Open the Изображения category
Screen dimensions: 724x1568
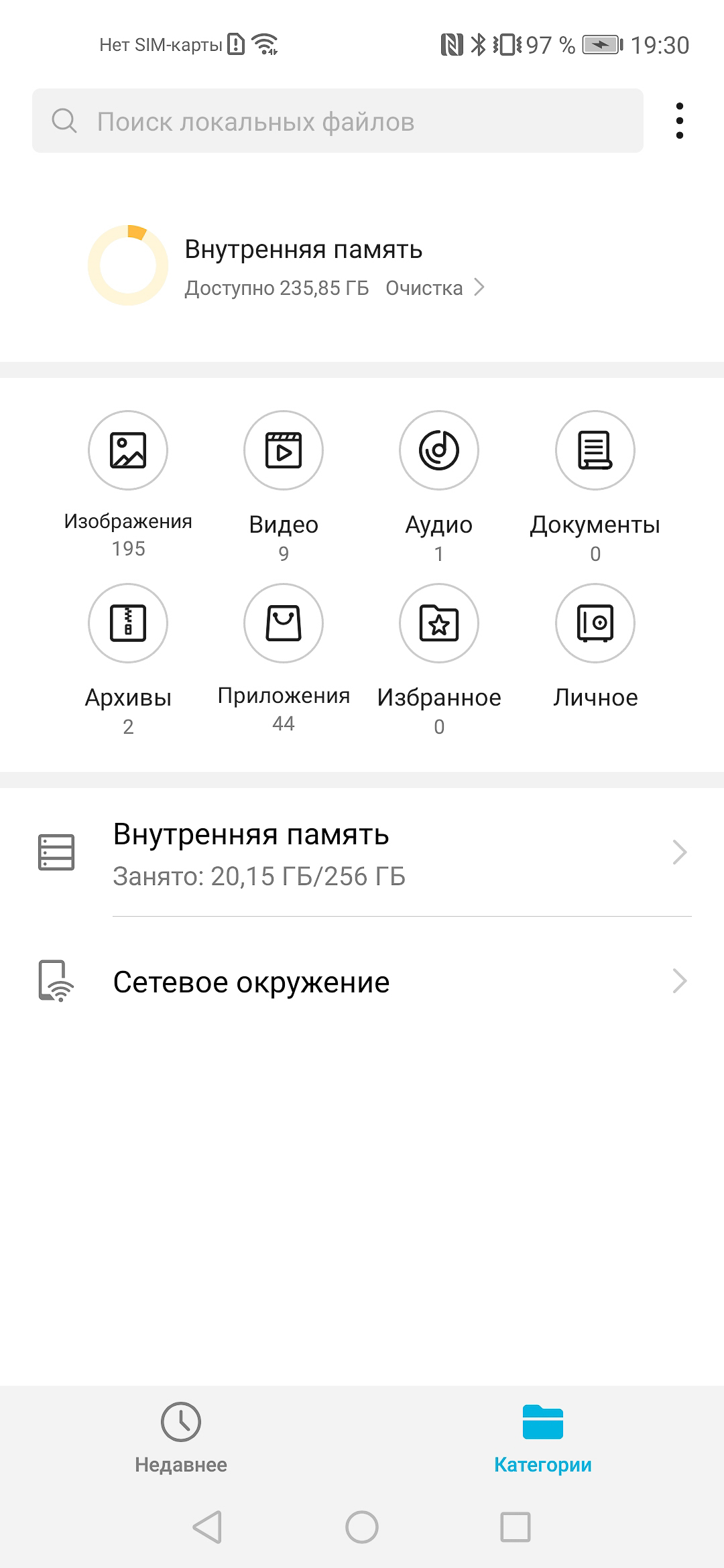[x=128, y=485]
